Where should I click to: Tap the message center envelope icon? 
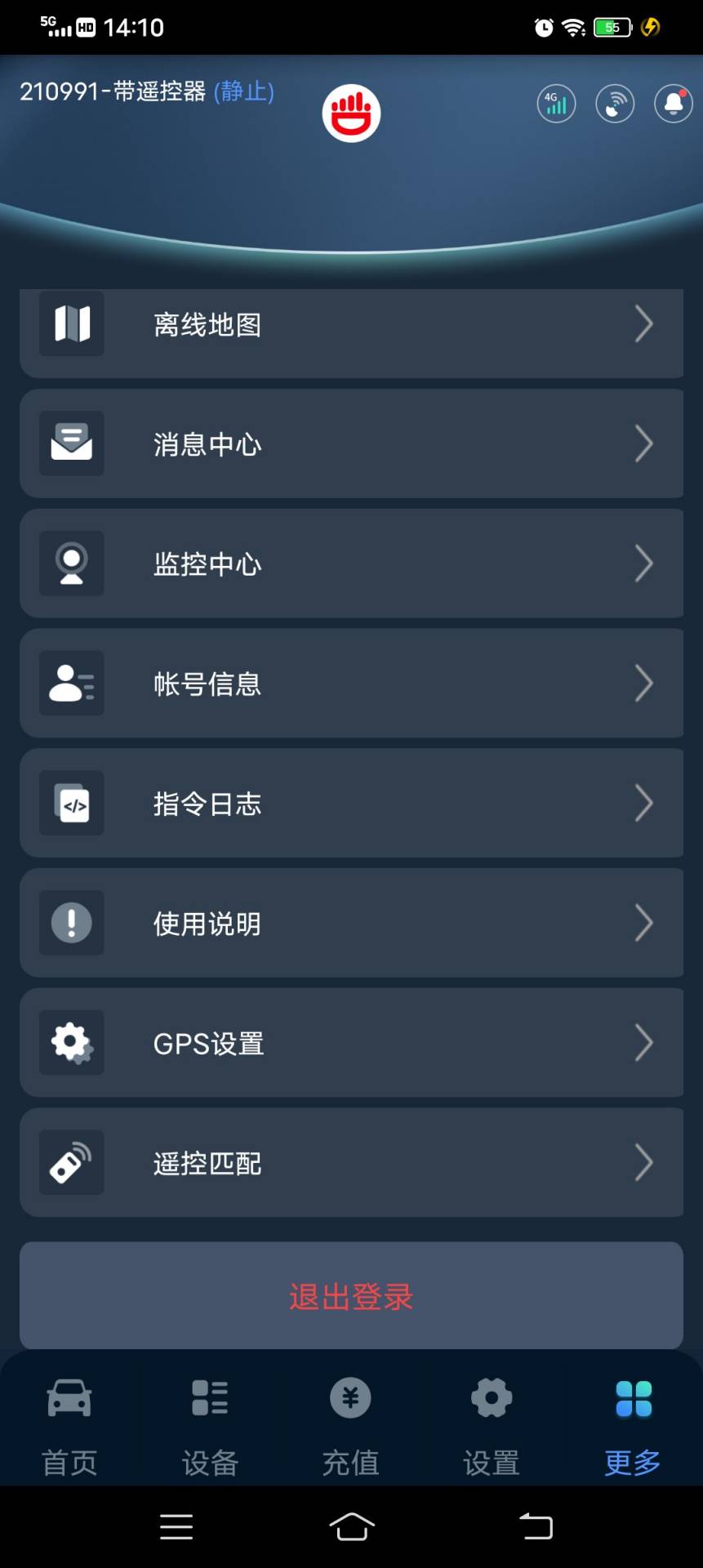coord(72,444)
